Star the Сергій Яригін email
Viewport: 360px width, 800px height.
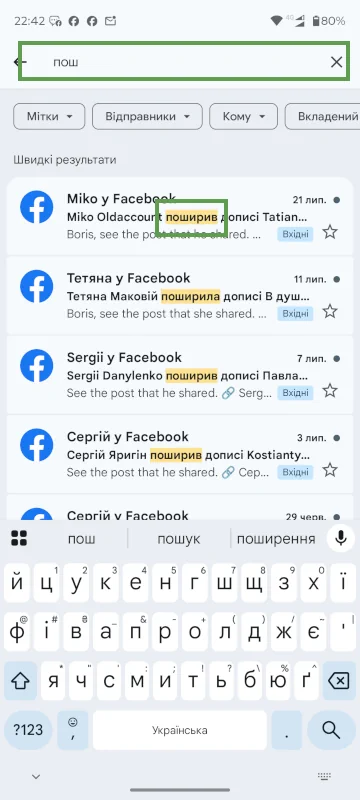[x=330, y=470]
